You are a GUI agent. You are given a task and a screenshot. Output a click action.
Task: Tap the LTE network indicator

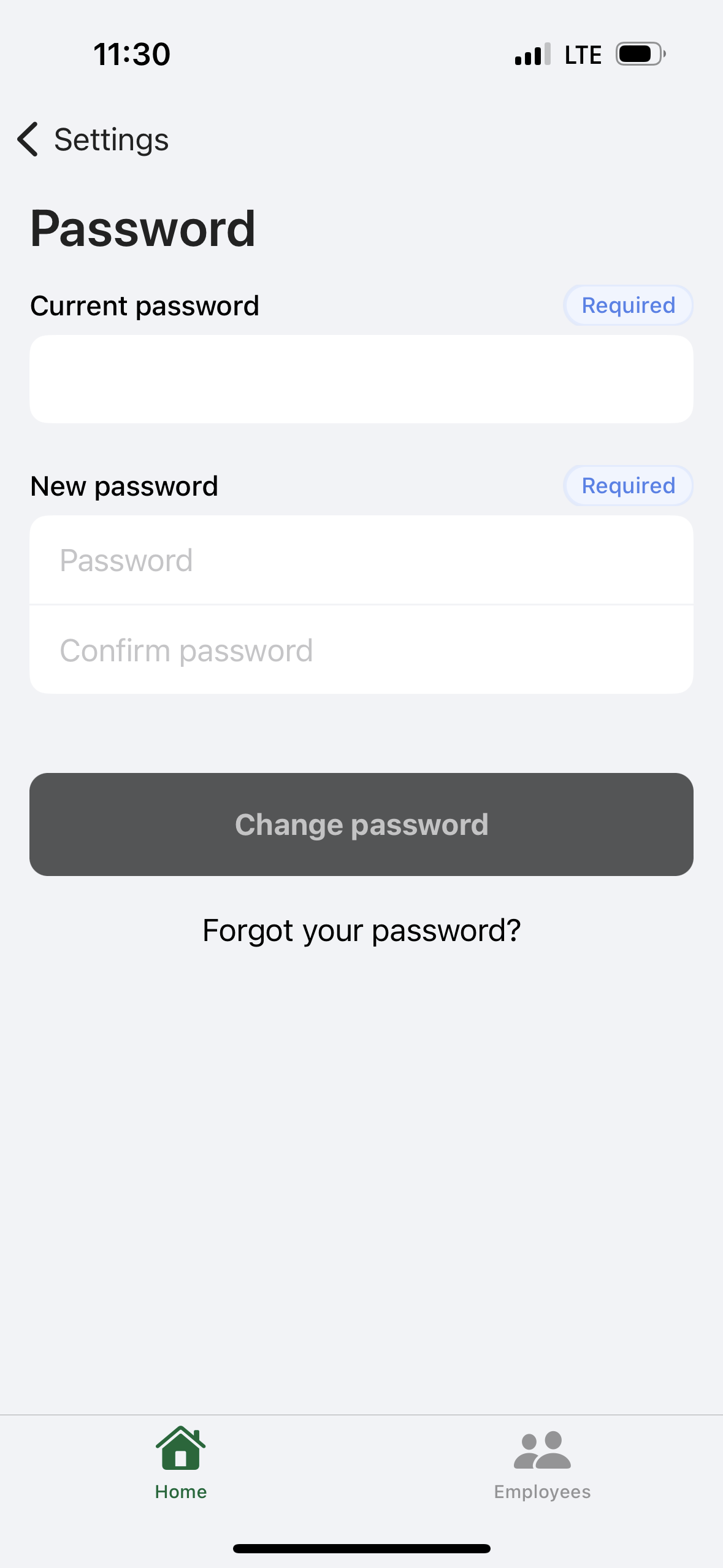583,54
